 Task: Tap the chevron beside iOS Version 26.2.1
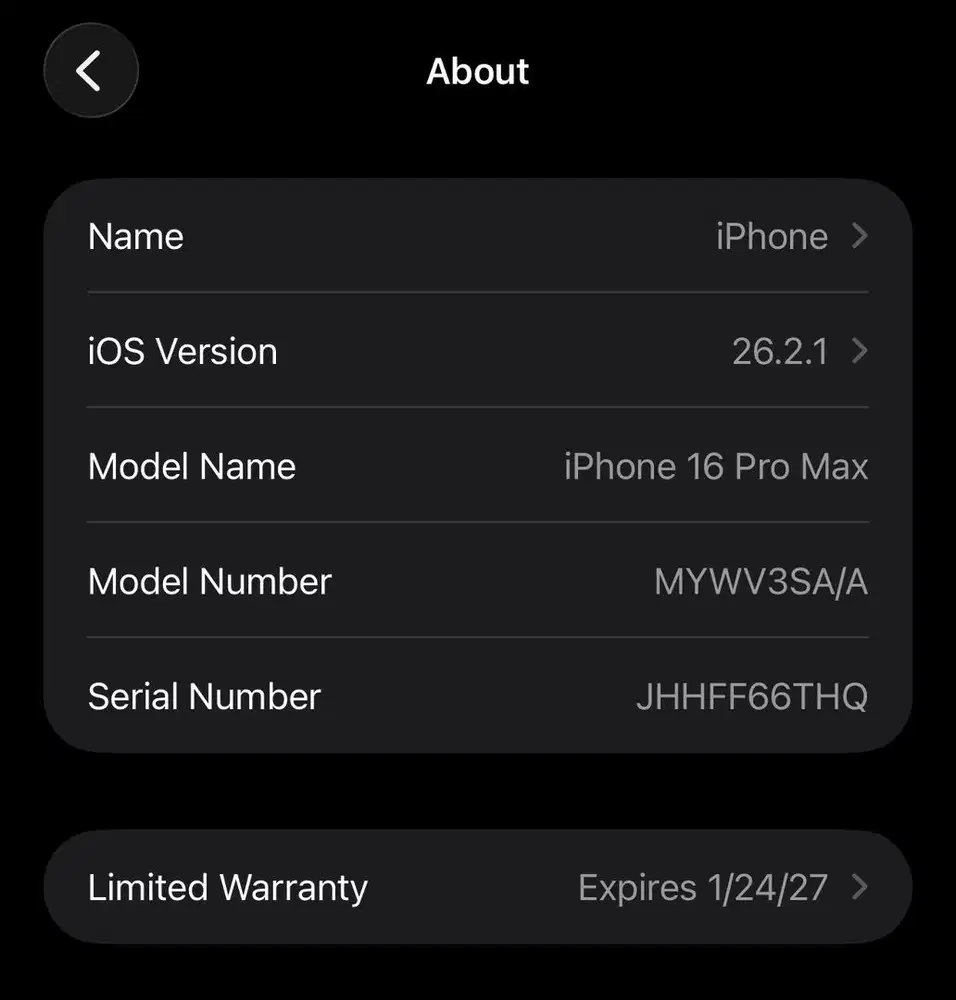(858, 351)
